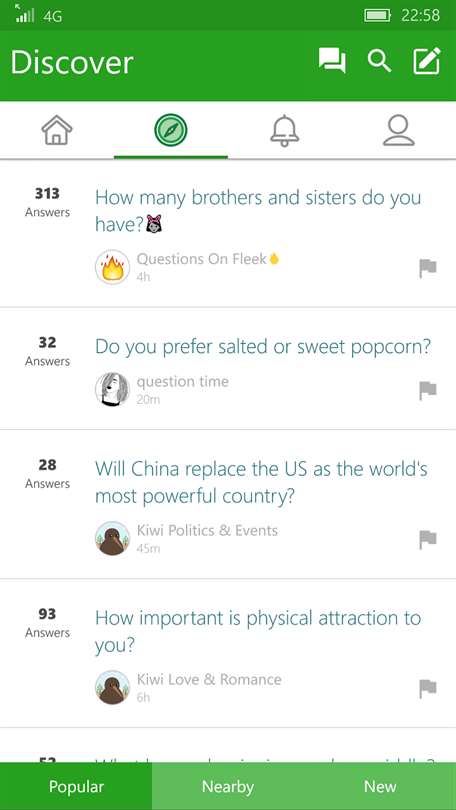Screen dimensions: 456x810
Task: Open the China replacing US question
Action: pyautogui.click(x=261, y=482)
